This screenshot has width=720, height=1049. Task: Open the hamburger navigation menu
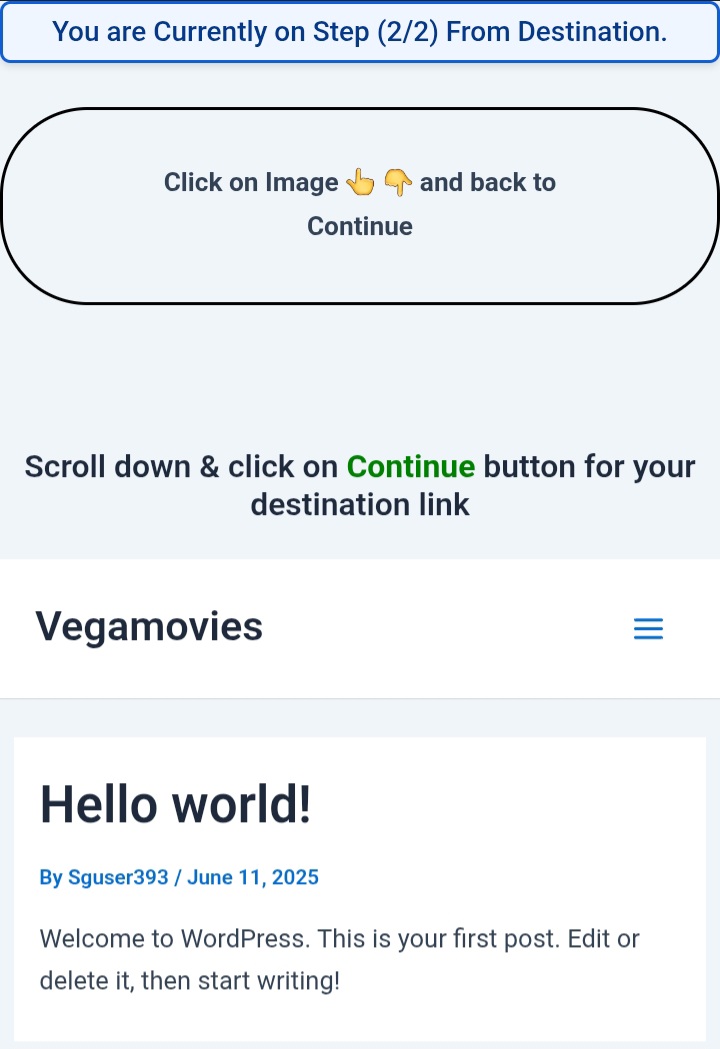(648, 628)
